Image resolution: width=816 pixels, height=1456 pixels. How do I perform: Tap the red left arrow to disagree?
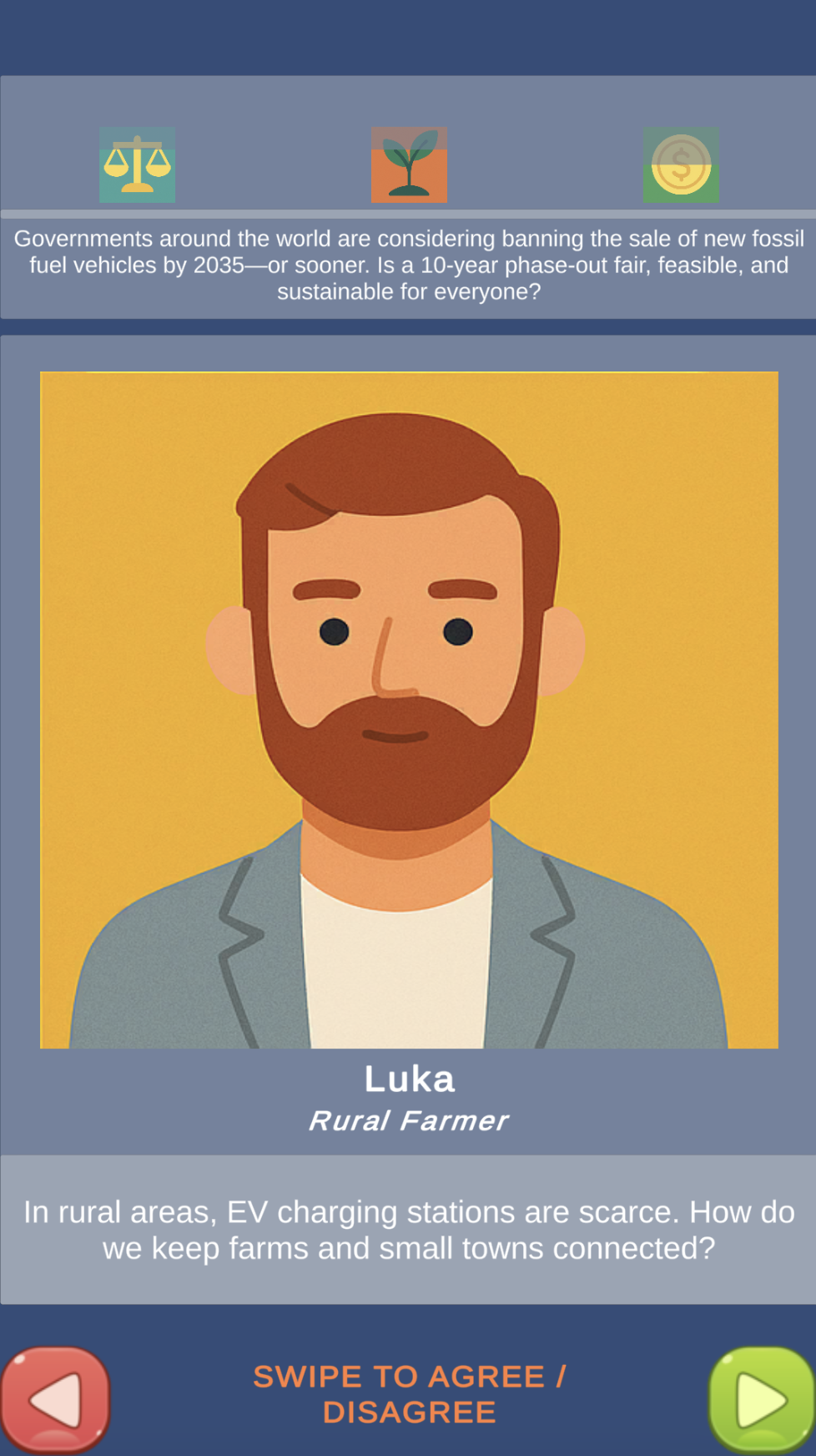(x=55, y=1399)
